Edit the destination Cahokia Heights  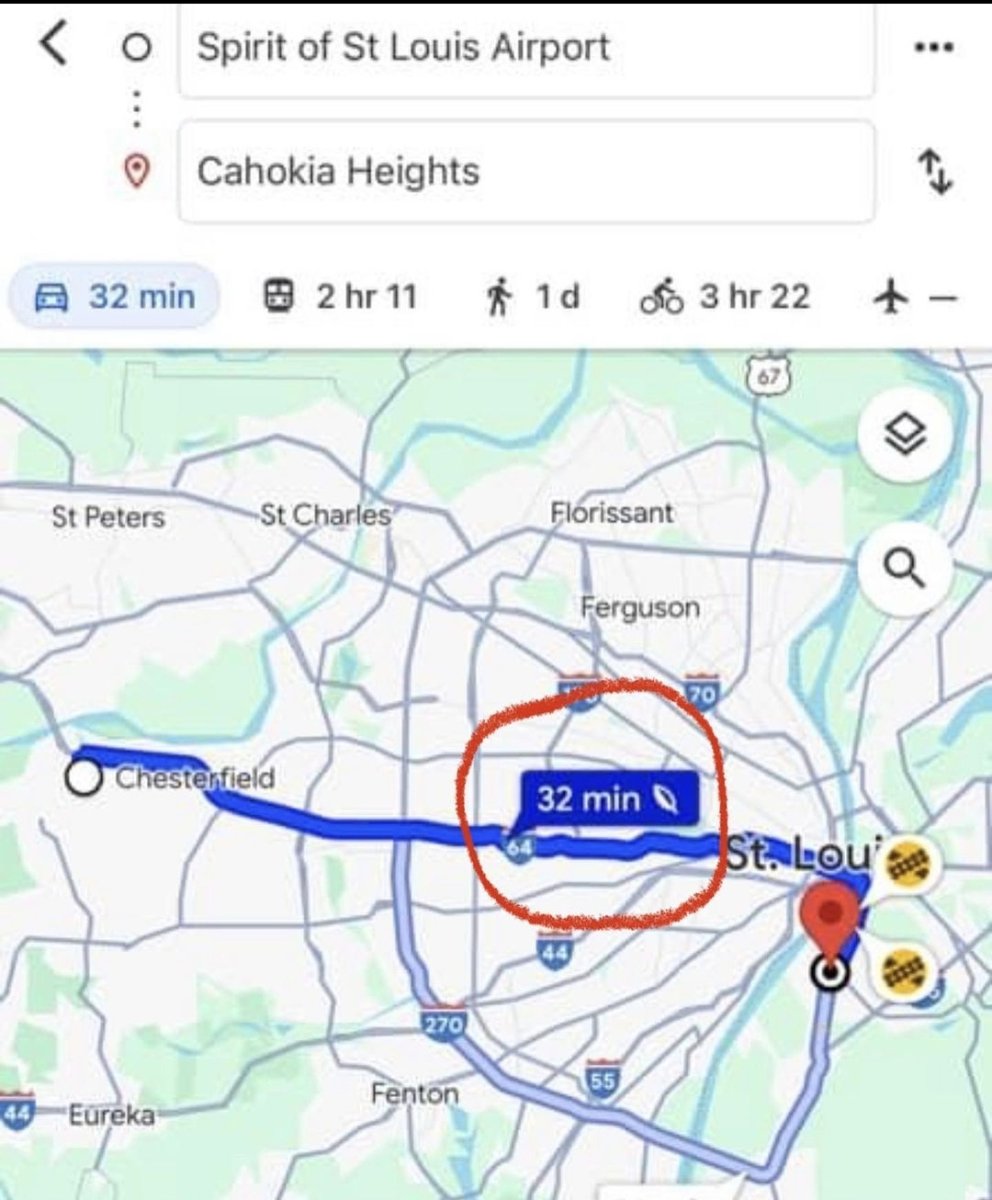[x=525, y=171]
